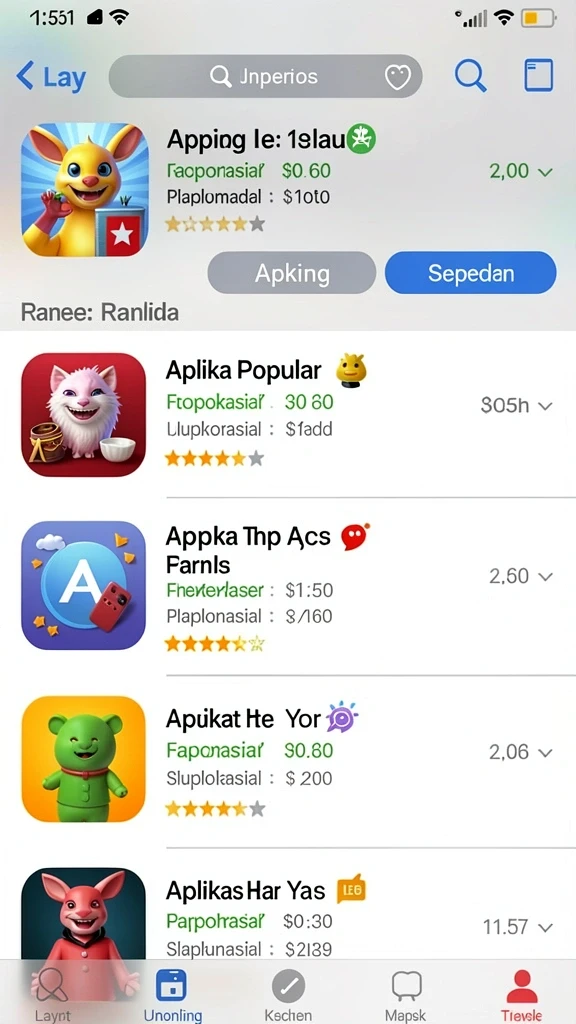Screen dimensions: 576x1024
Task: Expand the 305h chevron for Aplika Popular
Action: [x=517, y=406]
